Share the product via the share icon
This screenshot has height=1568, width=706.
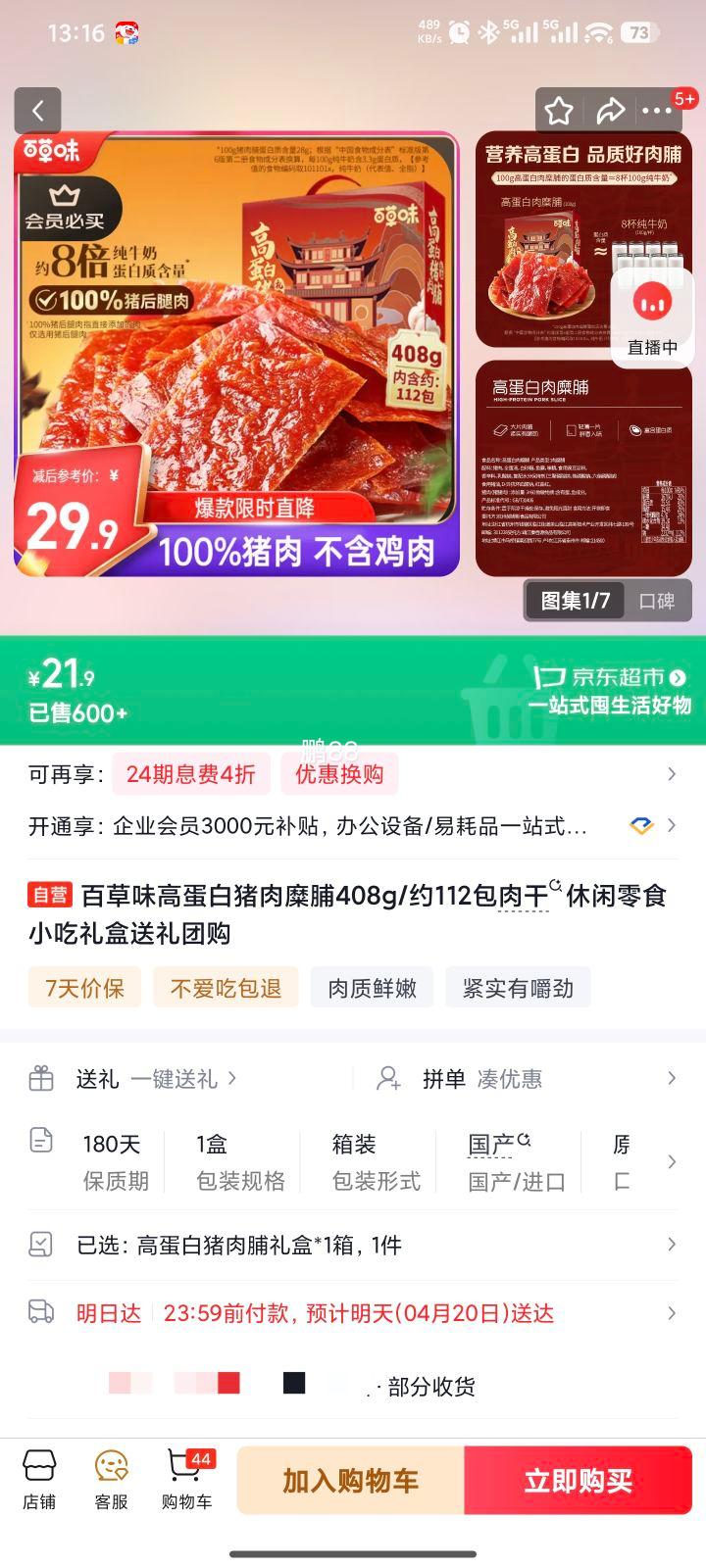point(610,111)
